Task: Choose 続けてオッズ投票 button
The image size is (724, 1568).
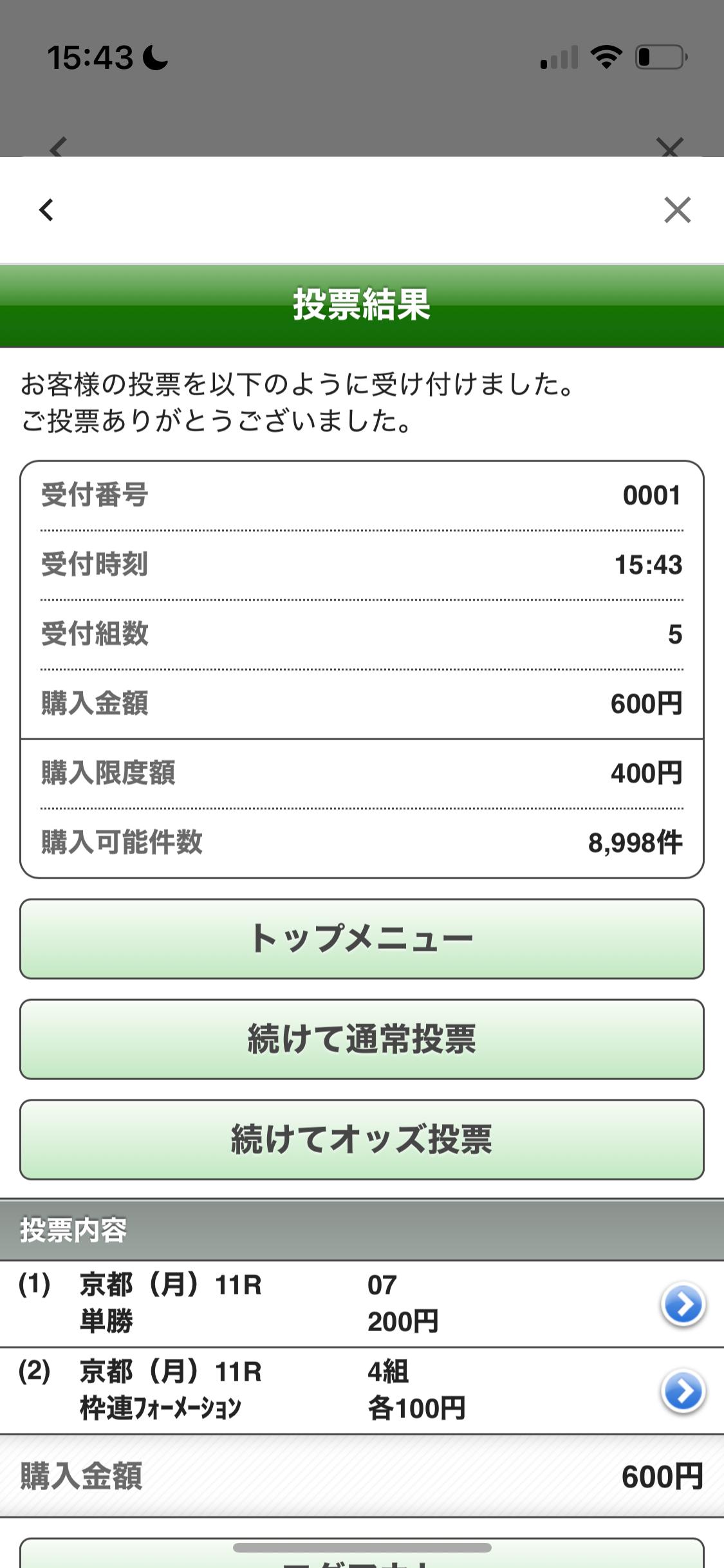Action: click(362, 1139)
